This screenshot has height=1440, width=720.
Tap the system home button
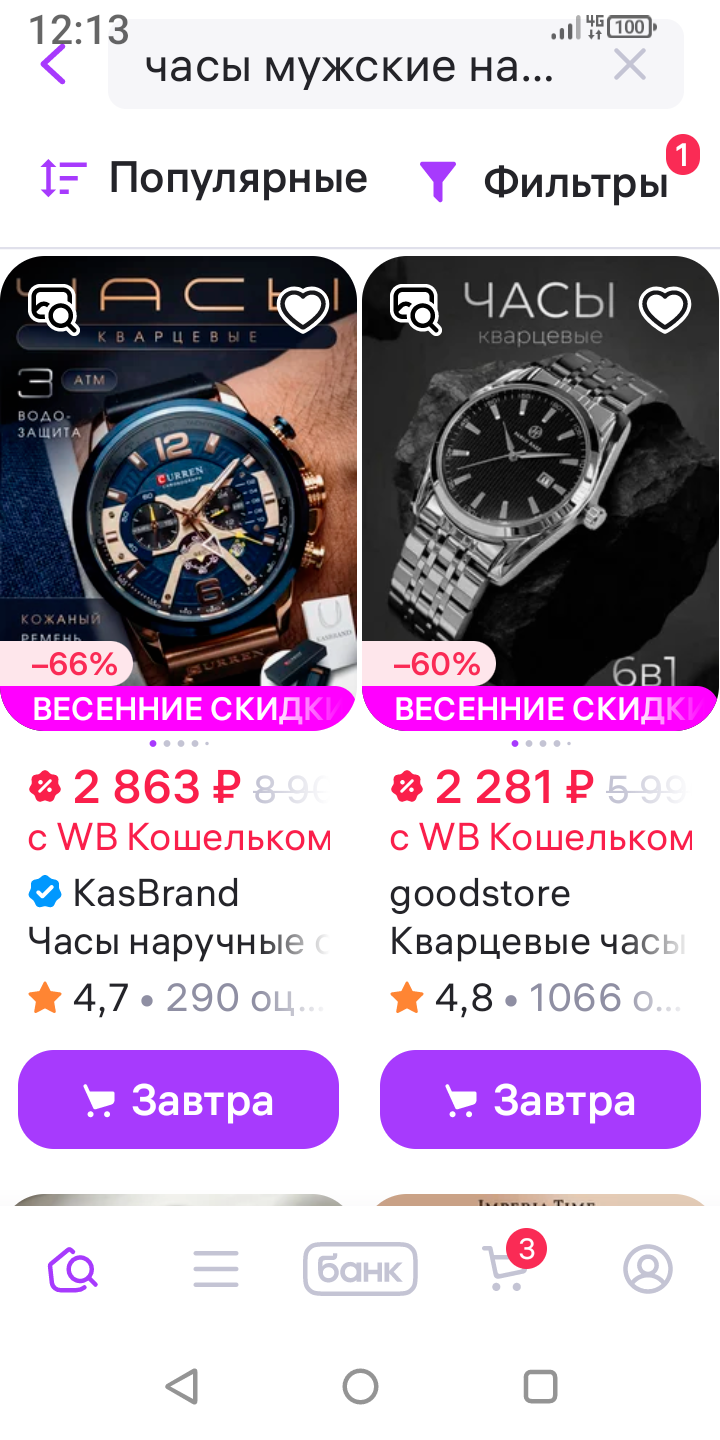360,1386
